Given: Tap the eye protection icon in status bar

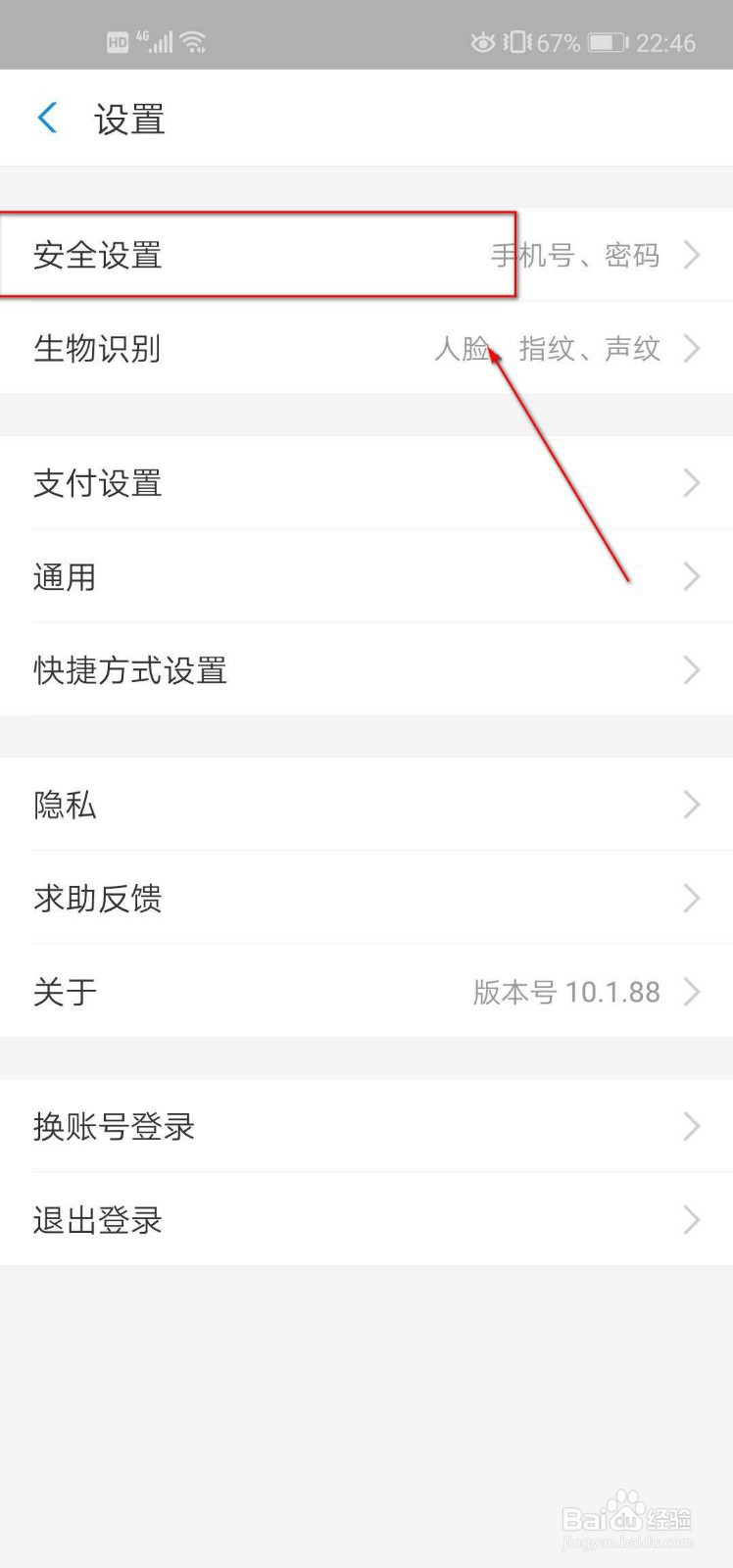Looking at the screenshot, I should pyautogui.click(x=482, y=41).
